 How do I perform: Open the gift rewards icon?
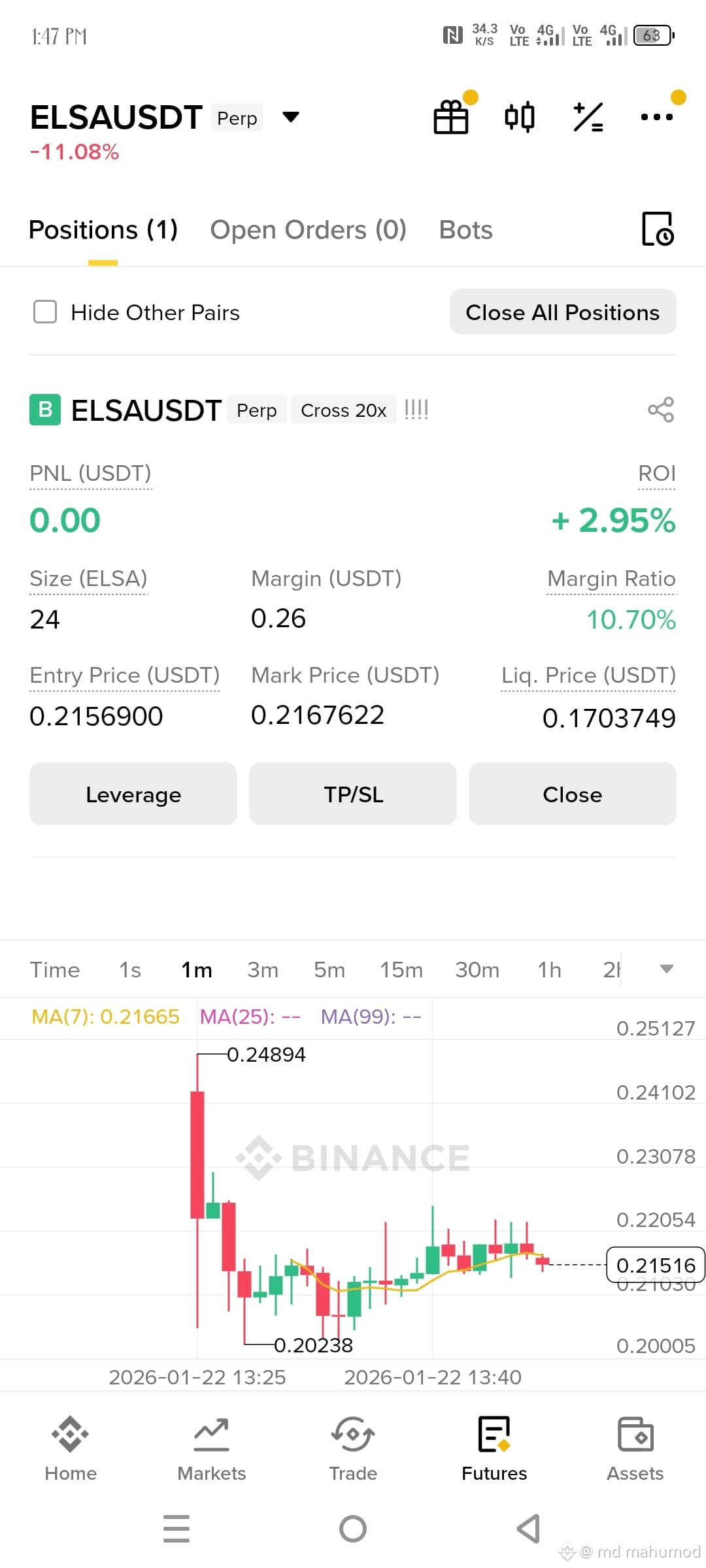tap(451, 118)
